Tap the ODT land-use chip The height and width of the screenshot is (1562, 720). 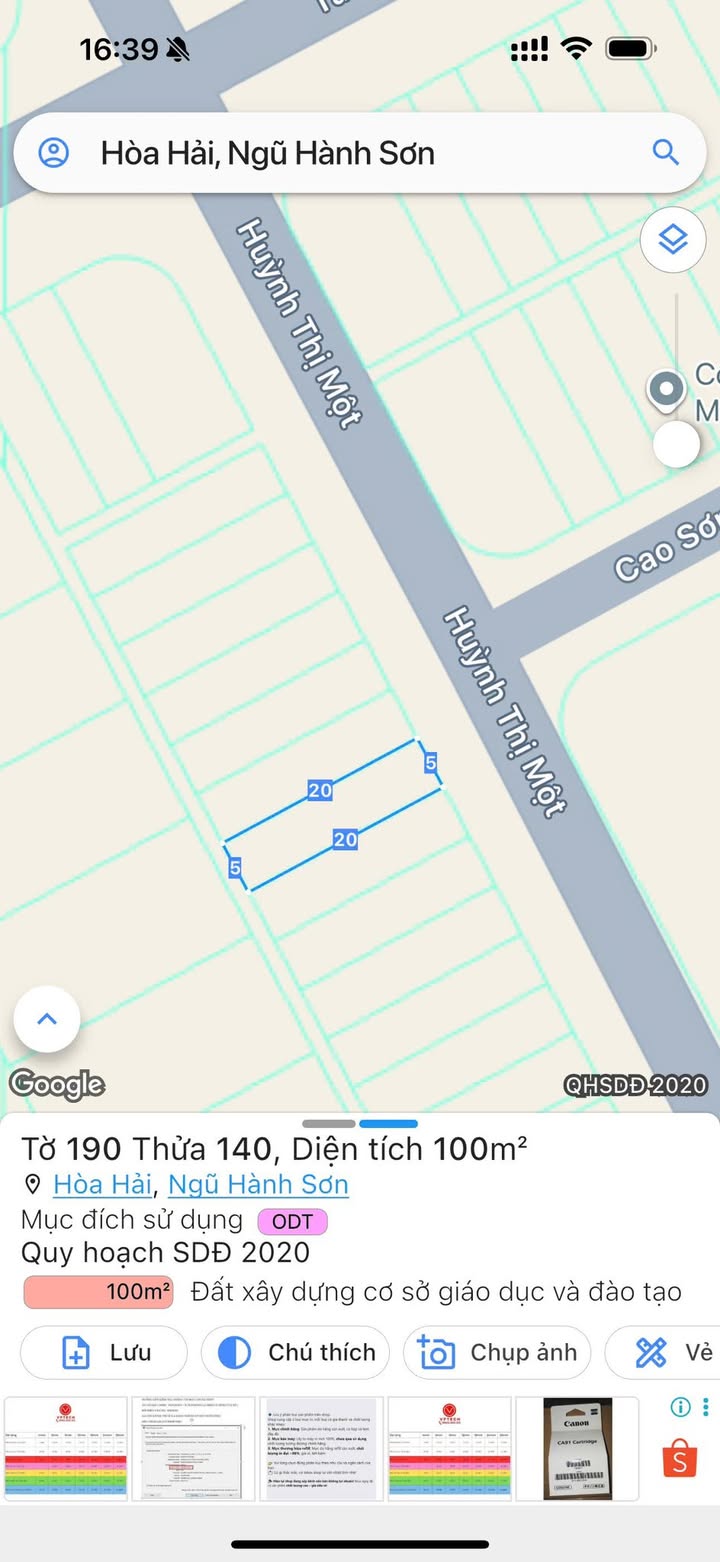click(292, 1221)
